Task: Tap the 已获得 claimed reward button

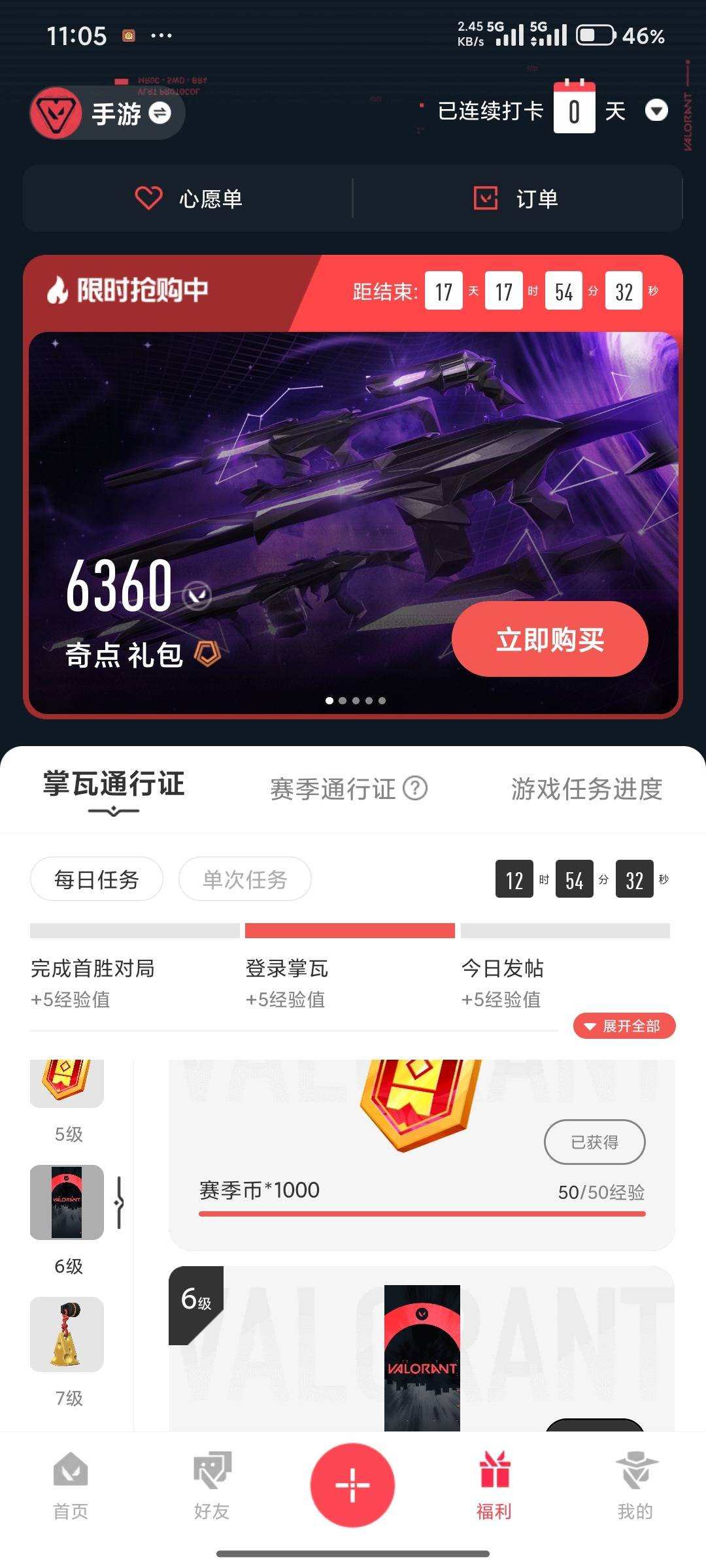Action: [594, 1142]
